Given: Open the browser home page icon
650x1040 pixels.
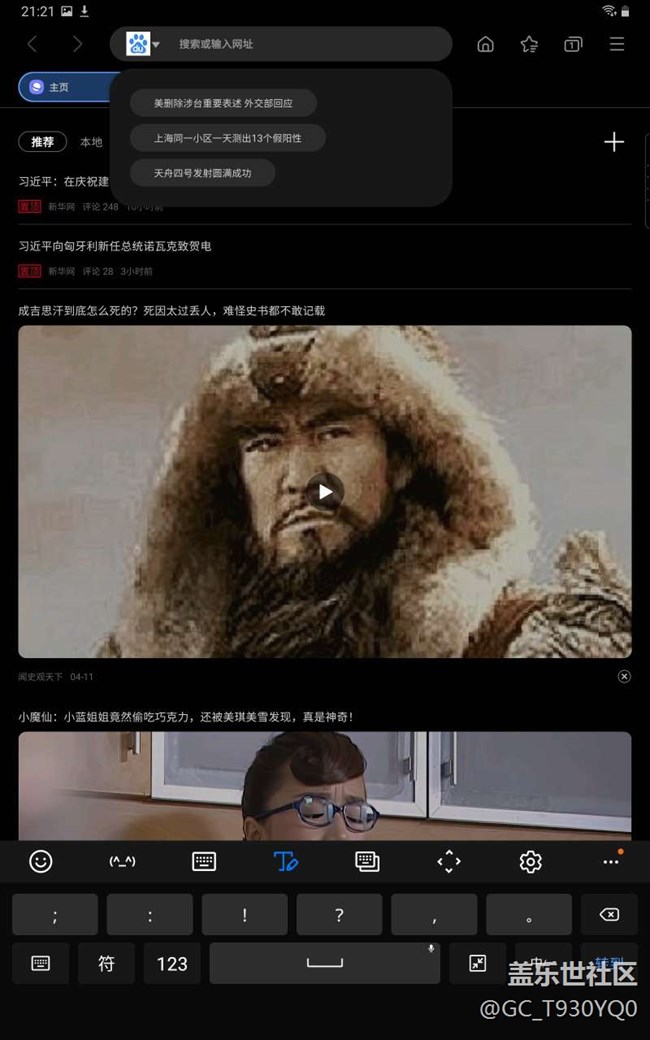Looking at the screenshot, I should point(486,44).
